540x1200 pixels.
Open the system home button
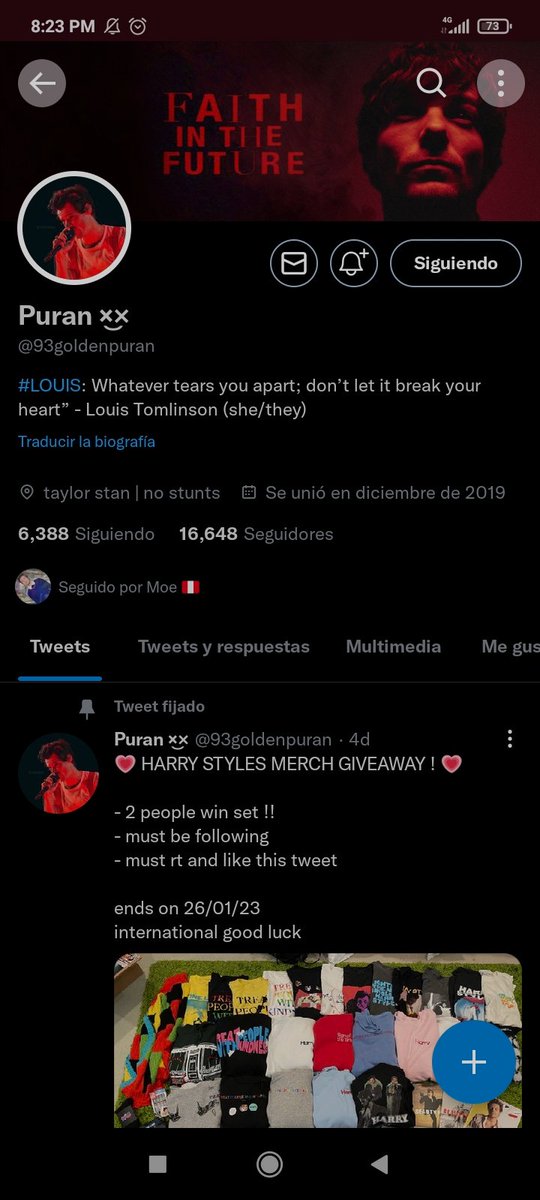coord(269,1164)
